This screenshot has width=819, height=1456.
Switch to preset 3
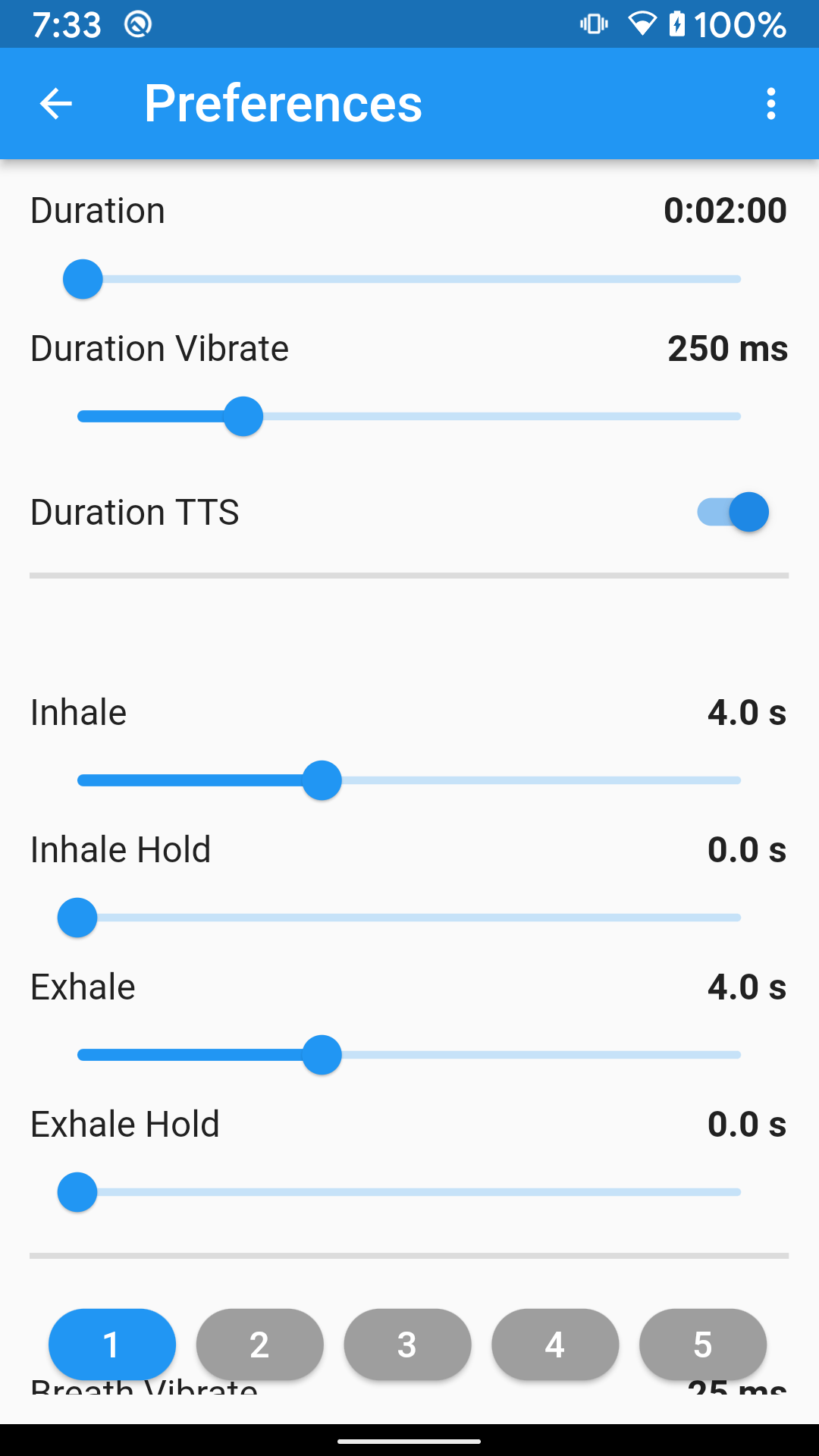point(407,1345)
